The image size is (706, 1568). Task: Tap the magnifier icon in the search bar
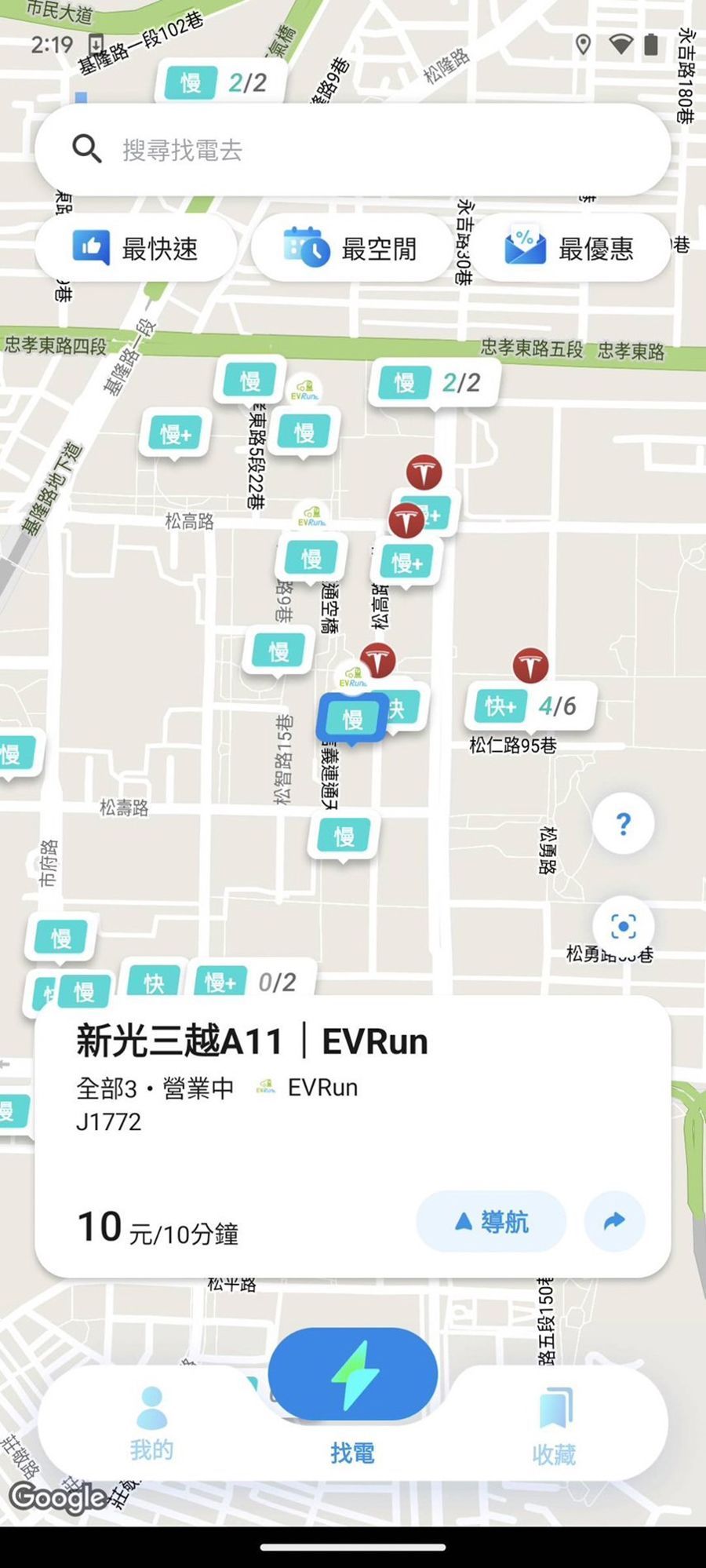[x=88, y=149]
